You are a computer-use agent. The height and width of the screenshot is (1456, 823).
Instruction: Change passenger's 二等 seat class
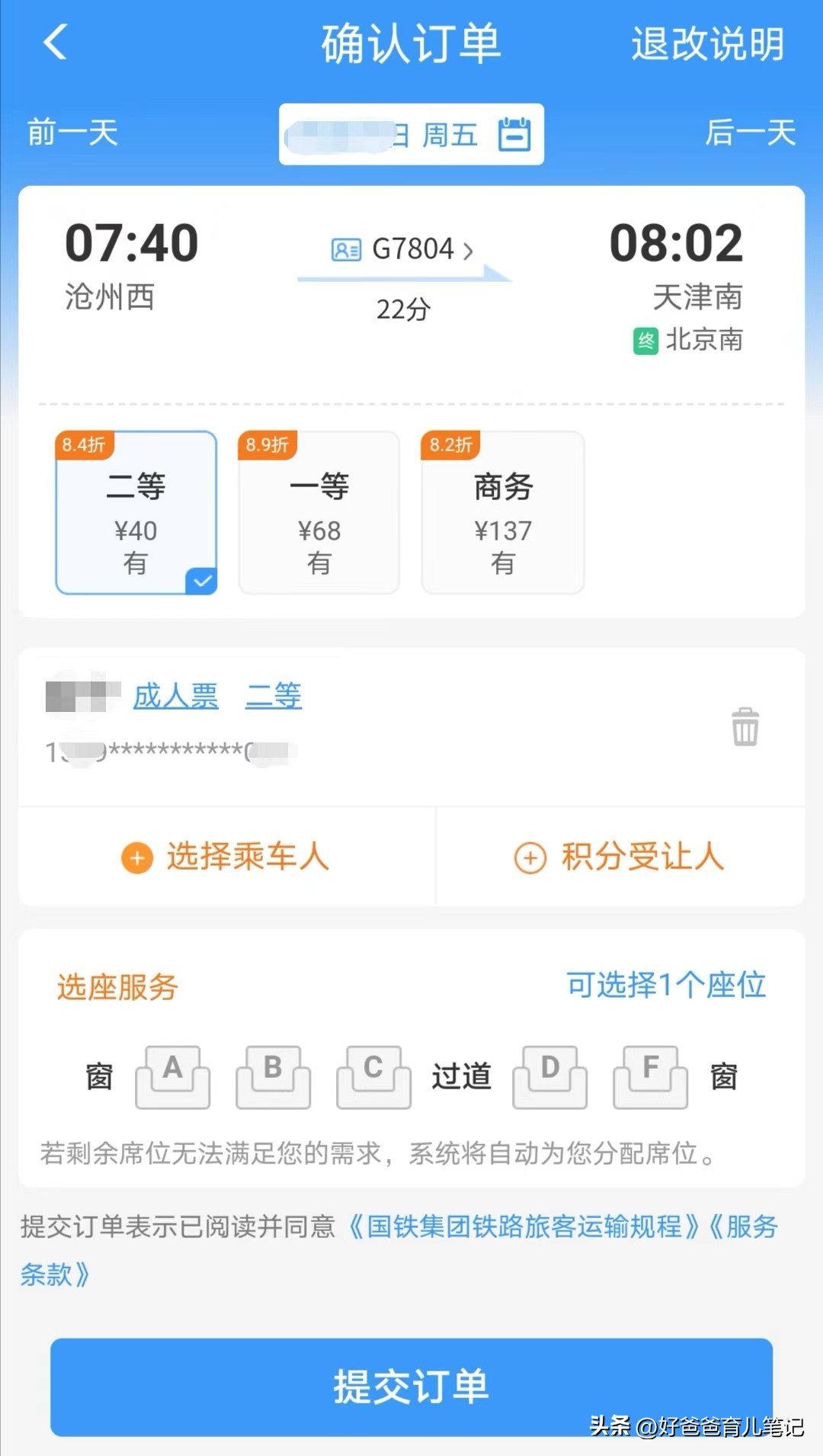coord(274,696)
